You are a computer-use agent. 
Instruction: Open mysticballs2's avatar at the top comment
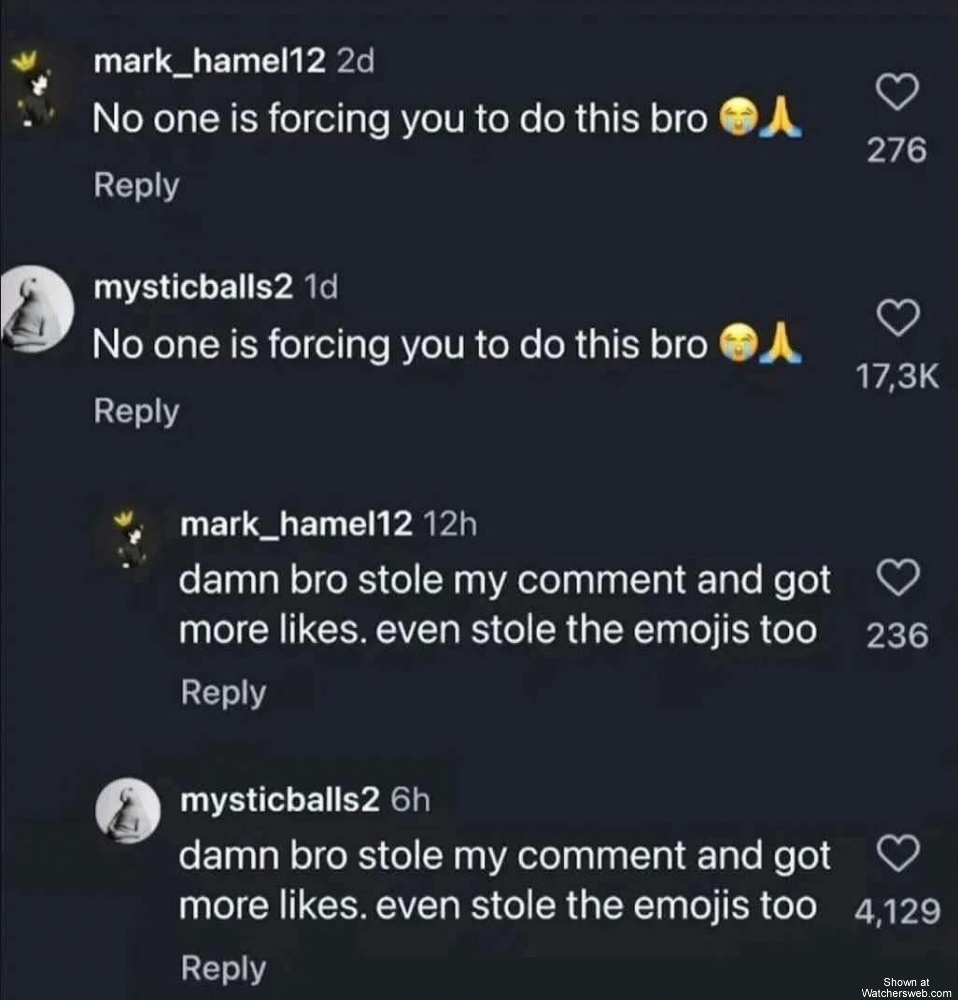tap(36, 310)
